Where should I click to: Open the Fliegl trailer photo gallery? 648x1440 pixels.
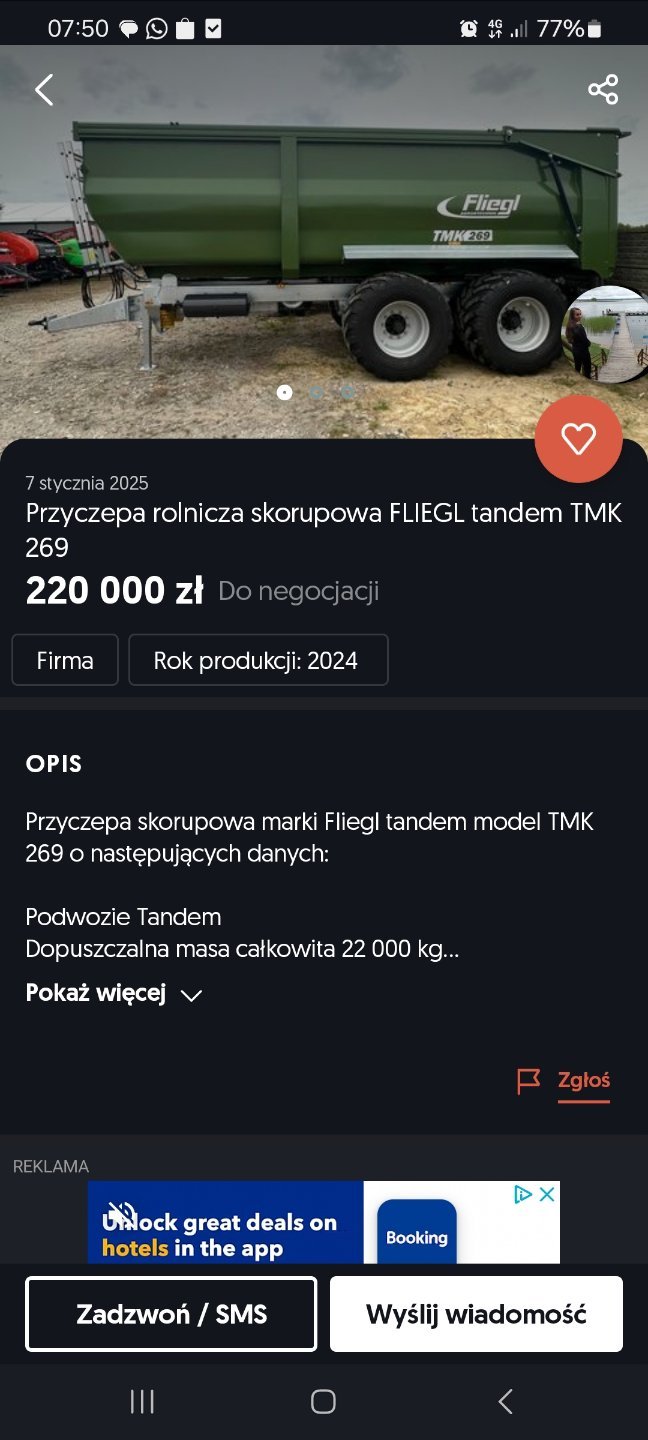(300, 250)
